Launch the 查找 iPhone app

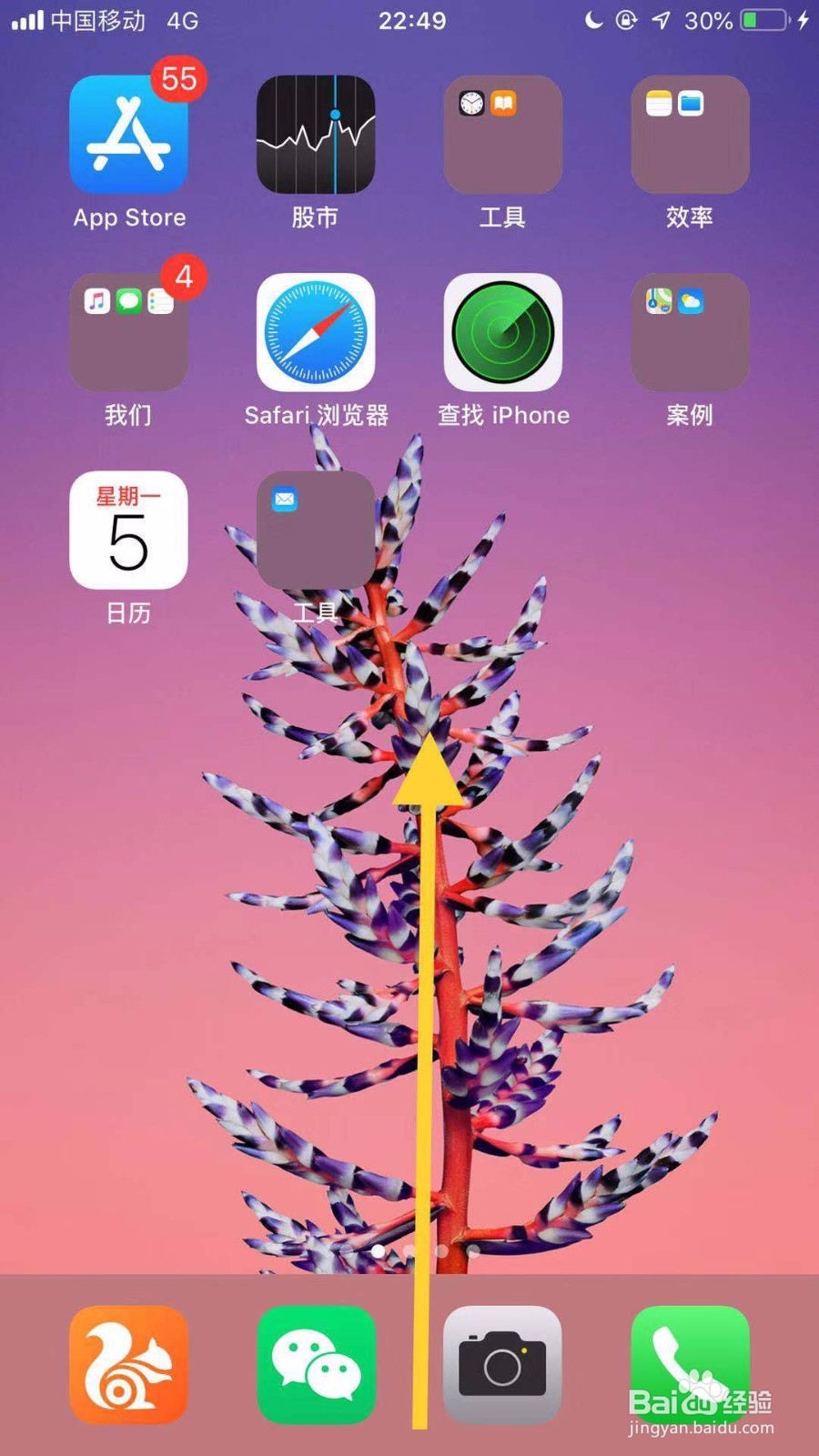click(503, 332)
